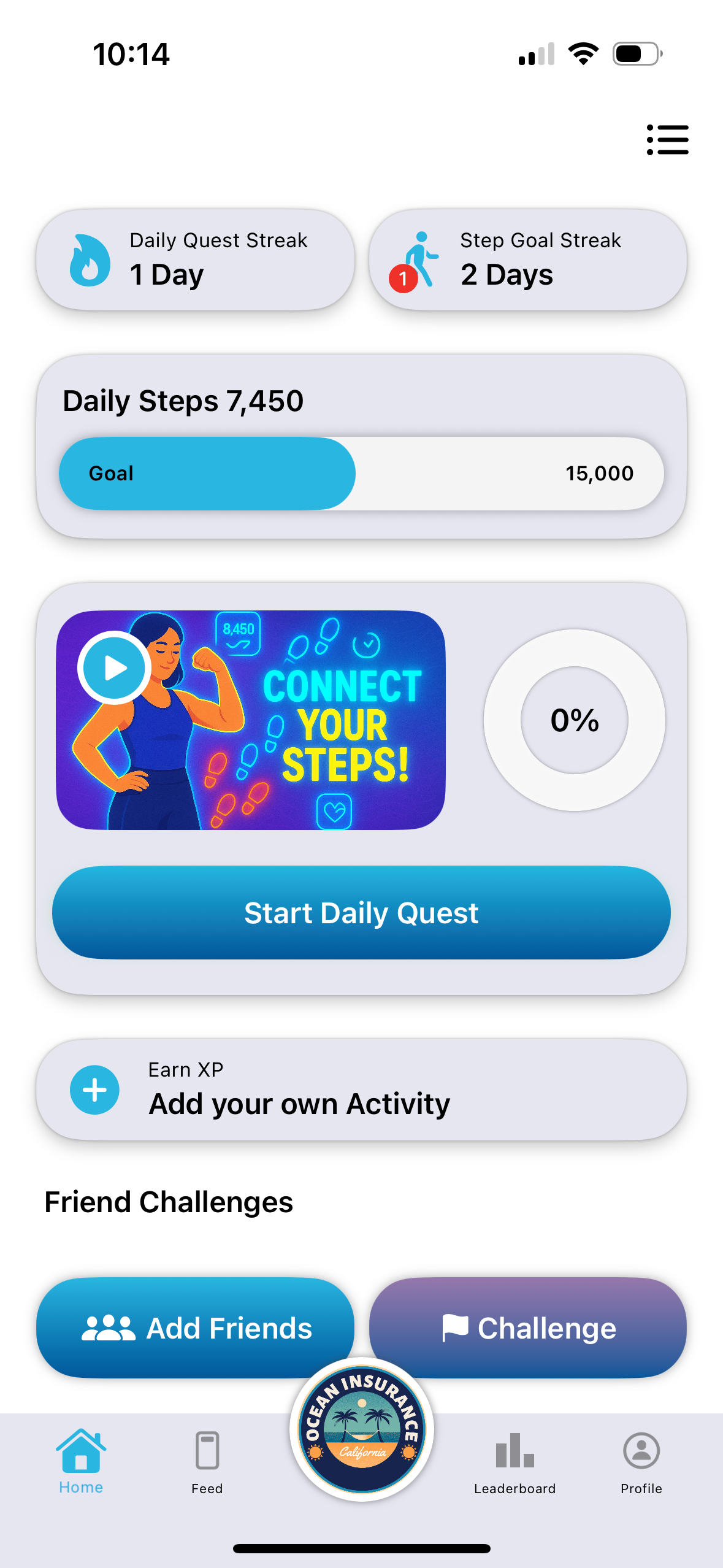Open the Ocean Insurance center button
The width and height of the screenshot is (723, 1568).
pos(361,1429)
